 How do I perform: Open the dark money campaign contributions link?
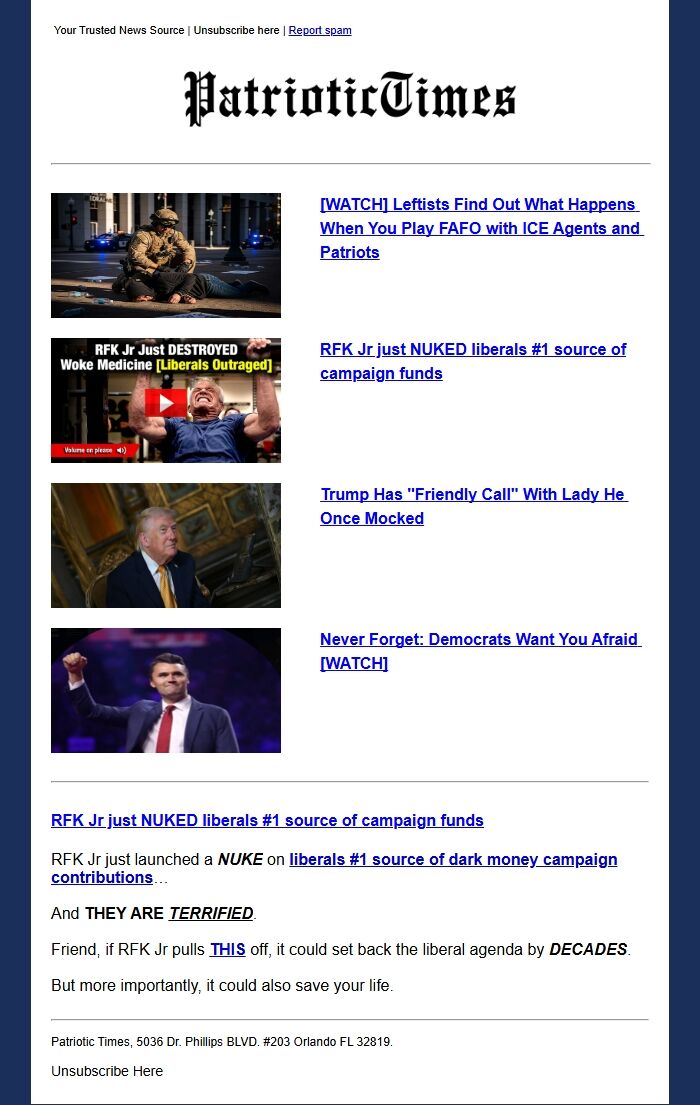pyautogui.click(x=452, y=860)
